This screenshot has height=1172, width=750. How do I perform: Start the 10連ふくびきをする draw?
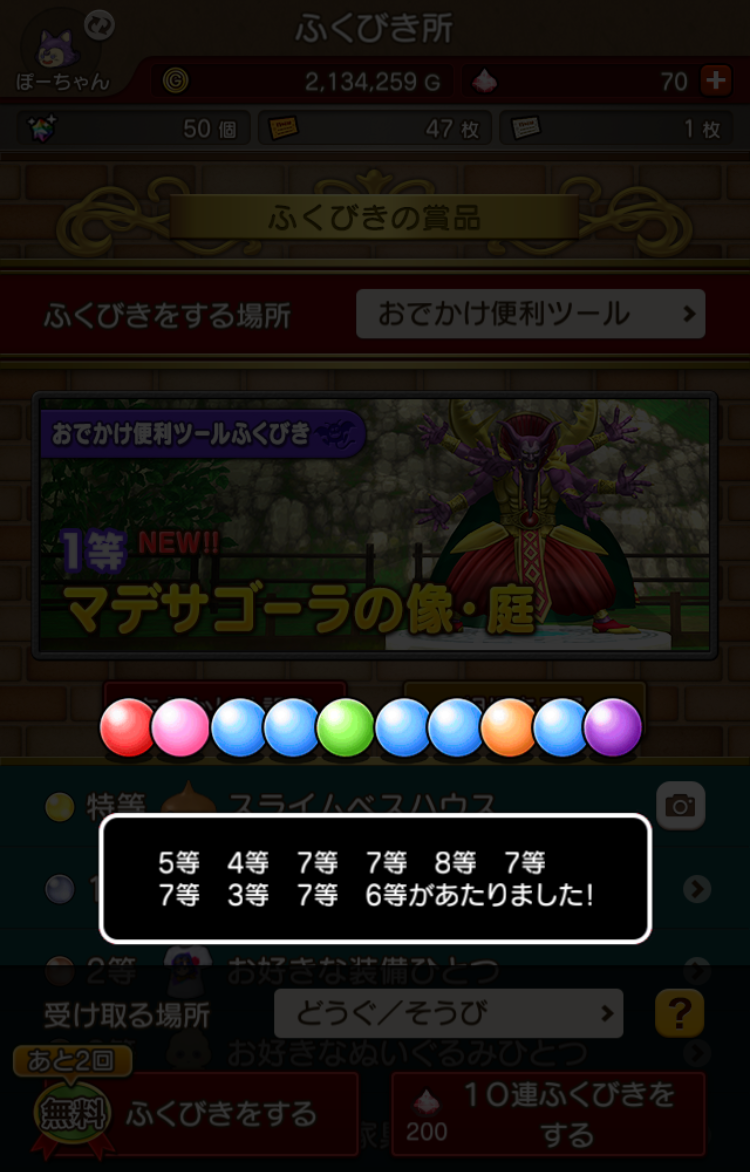(548, 1114)
